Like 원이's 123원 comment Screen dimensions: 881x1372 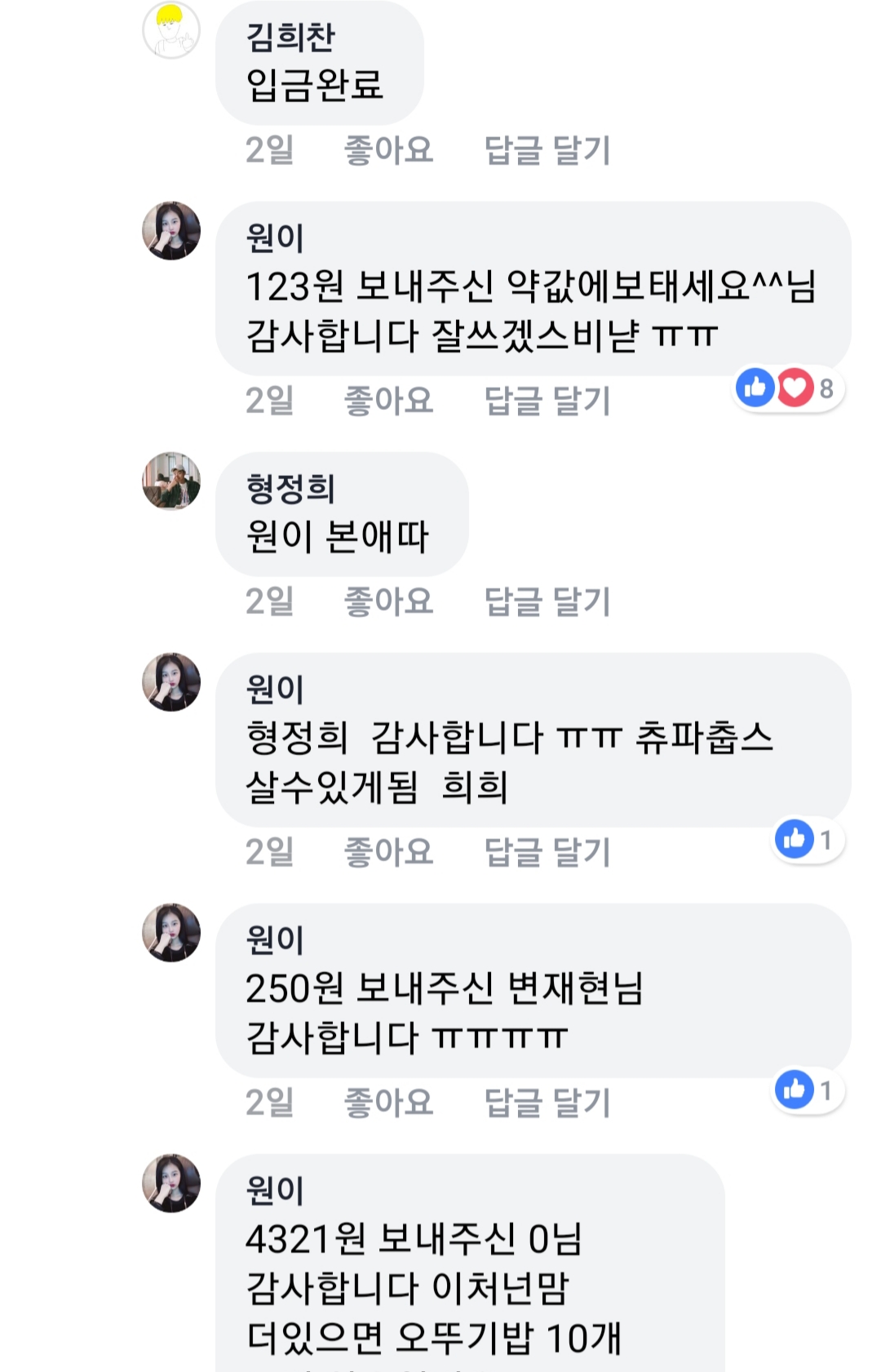pyautogui.click(x=388, y=401)
